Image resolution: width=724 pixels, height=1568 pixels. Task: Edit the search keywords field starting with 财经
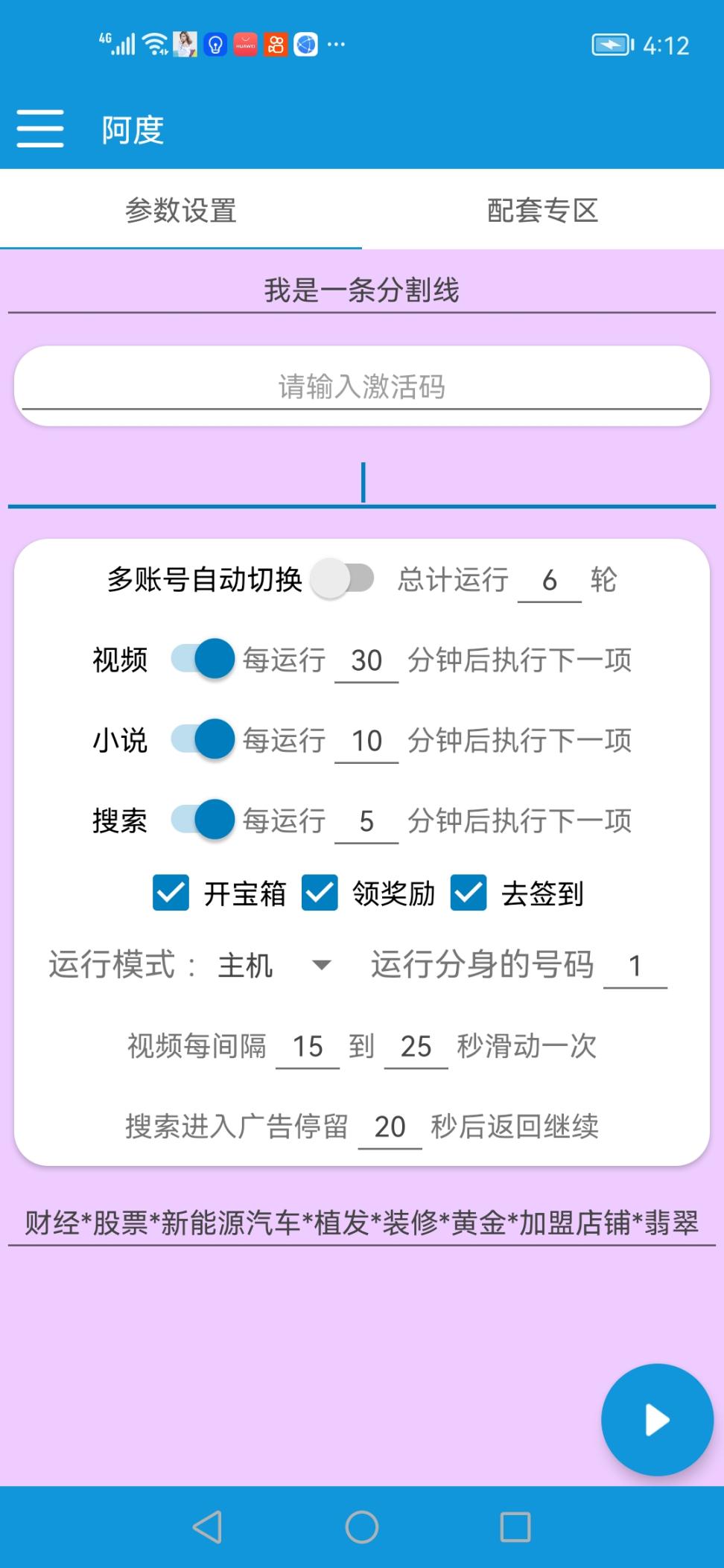362,1223
